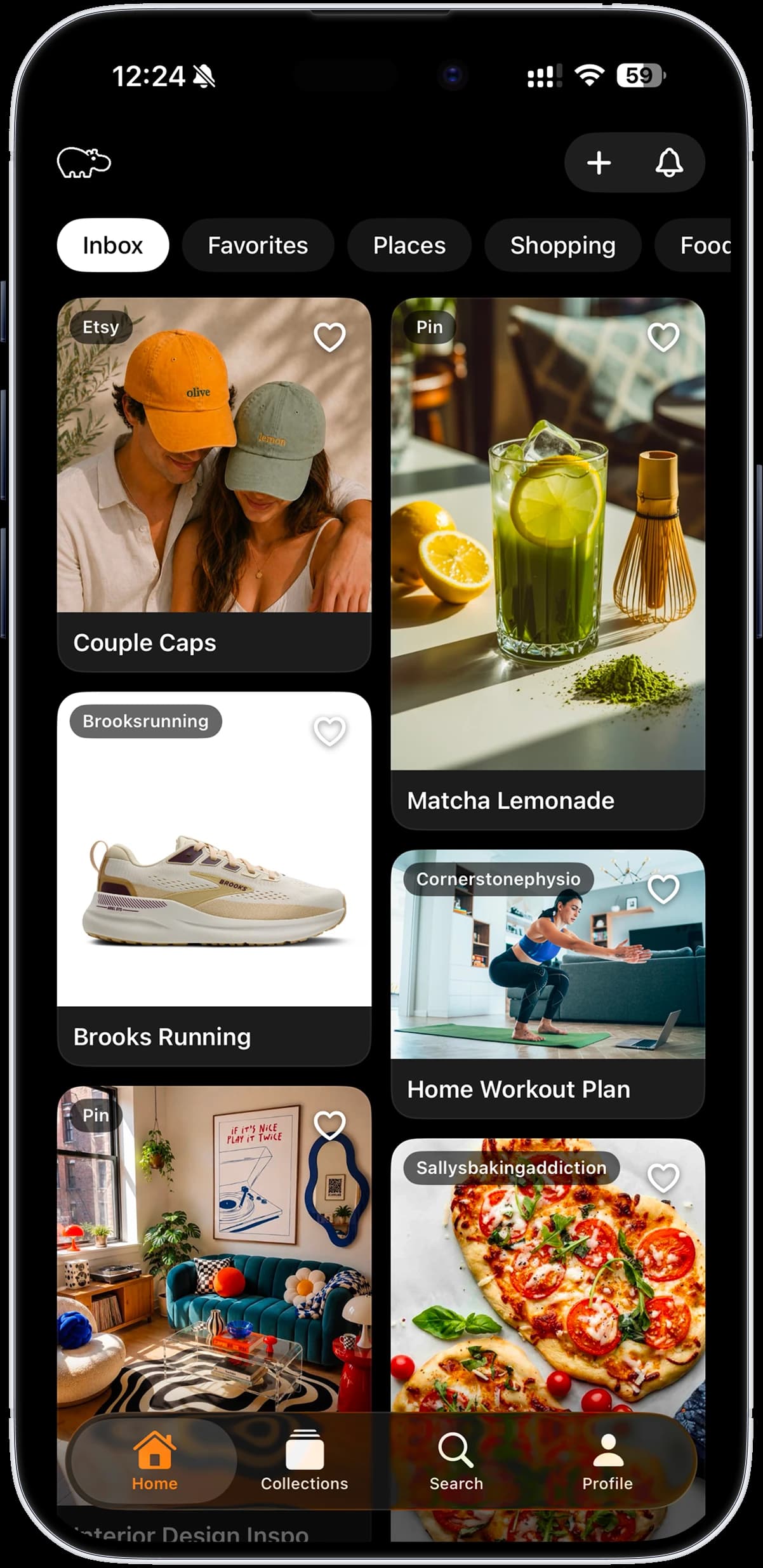Open the Couple Caps card

click(x=214, y=484)
